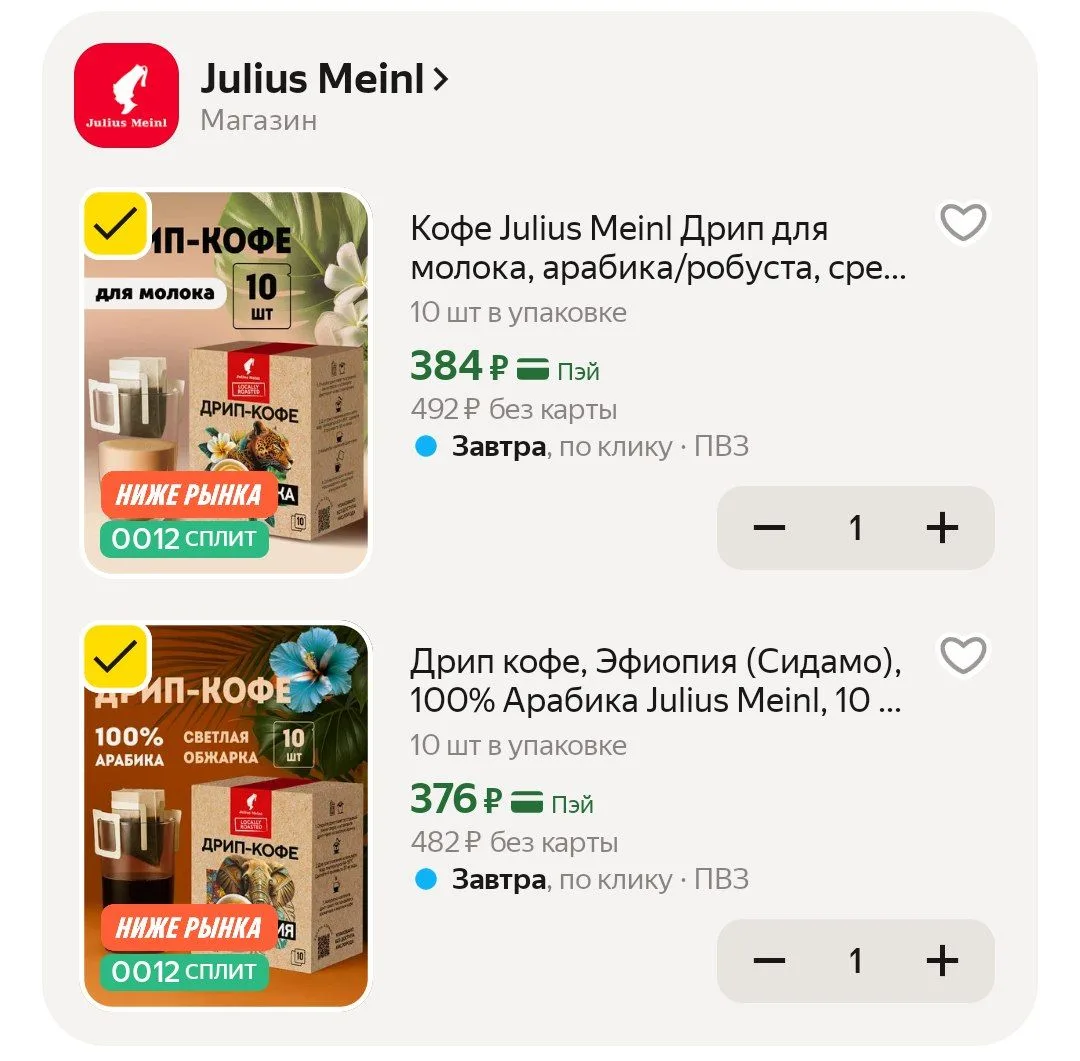This screenshot has width=1080, height=1061.
Task: Uncheck the Дрип для молока coffee item
Action: tap(116, 225)
